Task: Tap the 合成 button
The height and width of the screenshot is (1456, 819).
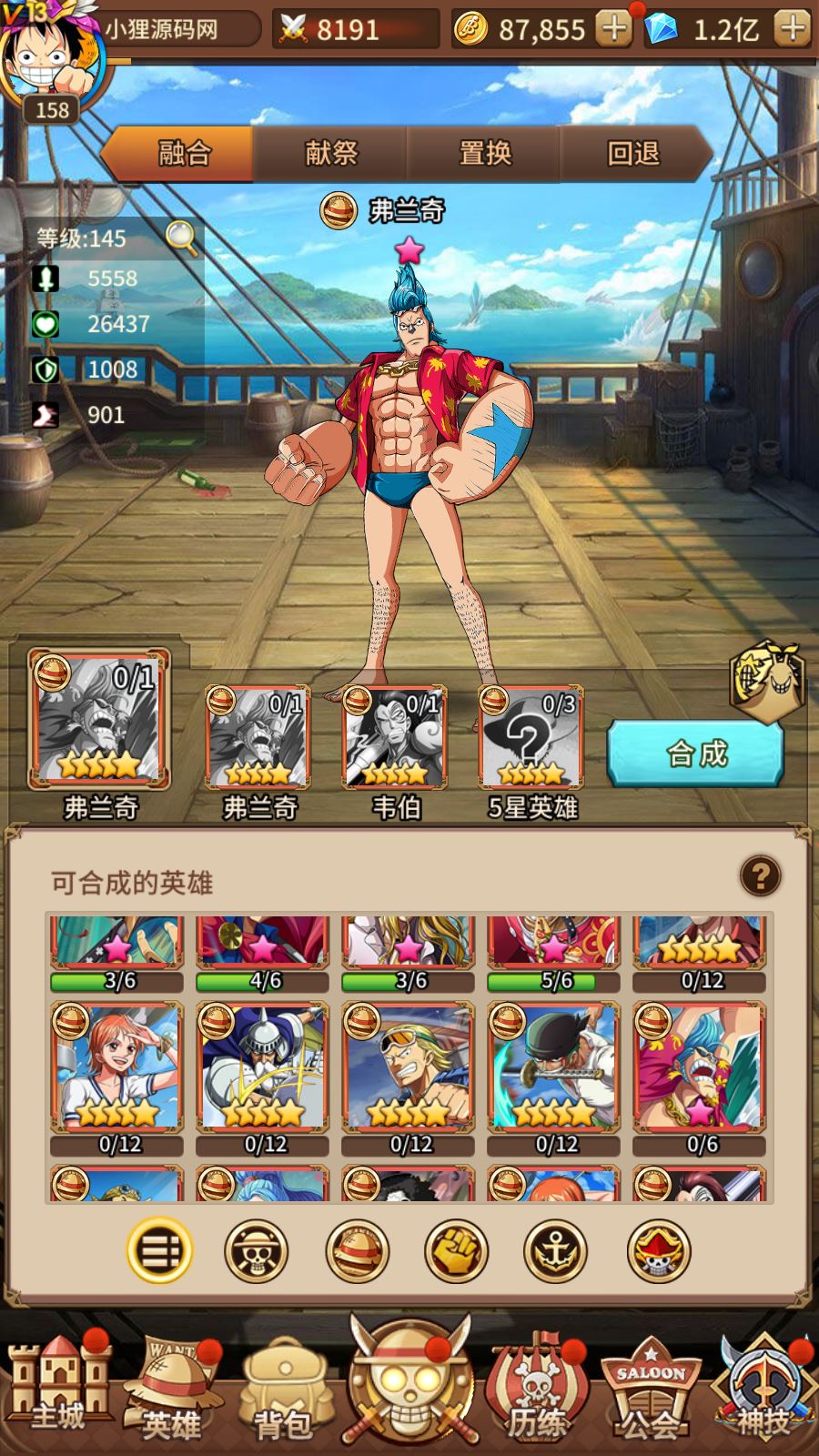Action: pos(696,753)
